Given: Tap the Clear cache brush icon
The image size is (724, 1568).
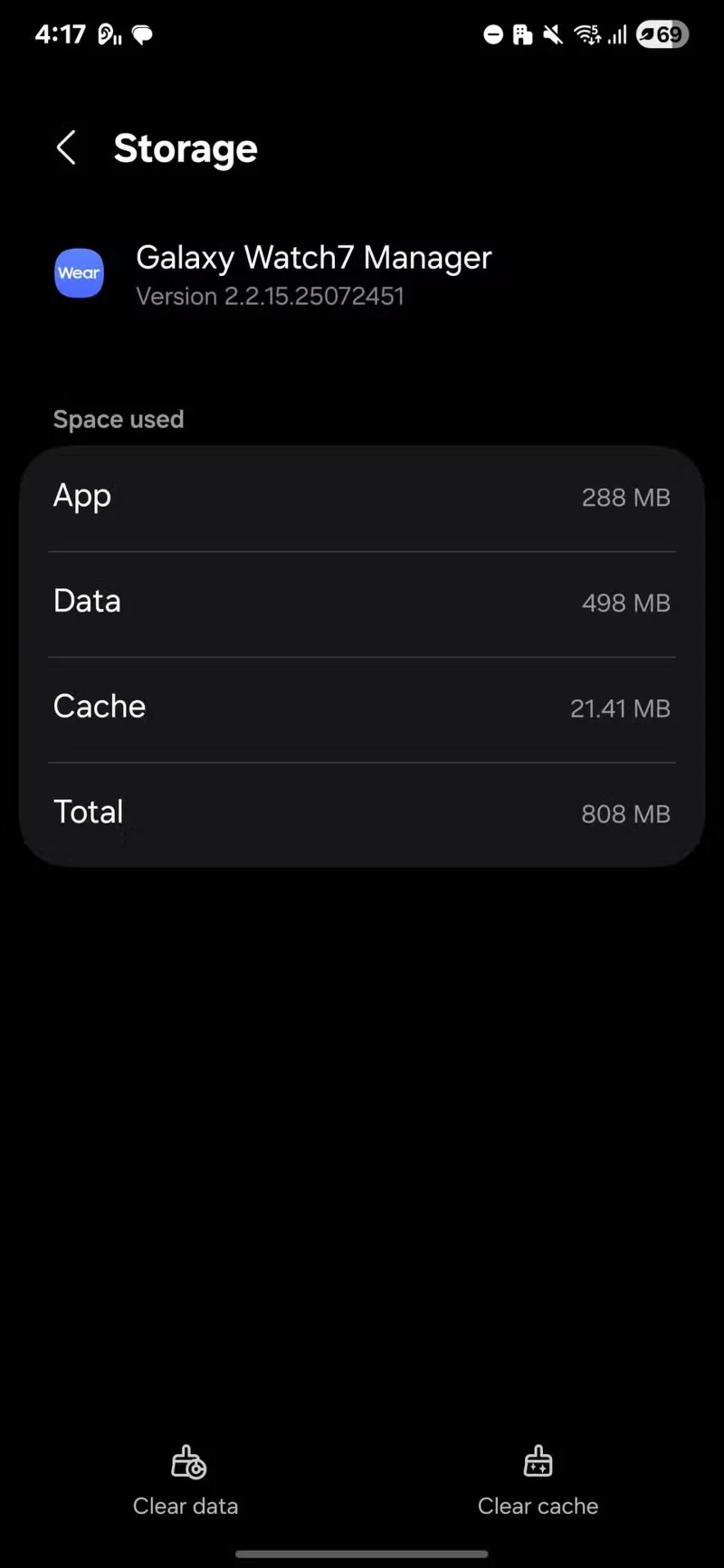Looking at the screenshot, I should (x=538, y=1460).
